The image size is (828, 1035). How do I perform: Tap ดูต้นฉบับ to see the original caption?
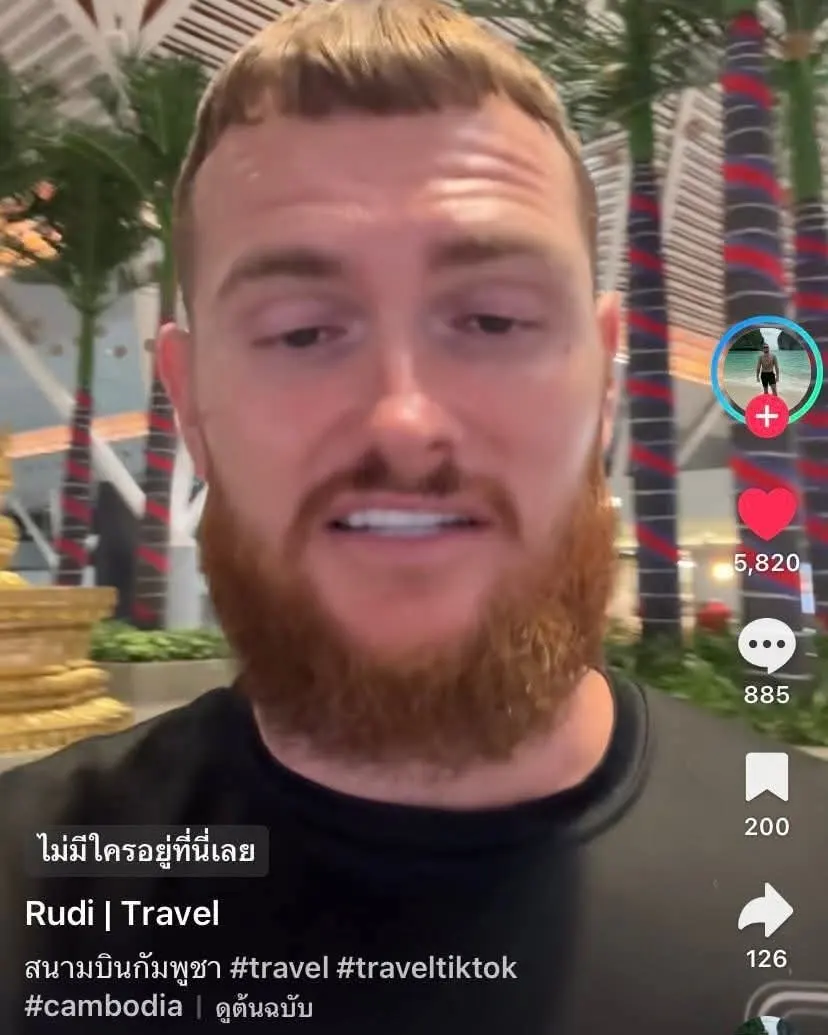click(264, 1007)
